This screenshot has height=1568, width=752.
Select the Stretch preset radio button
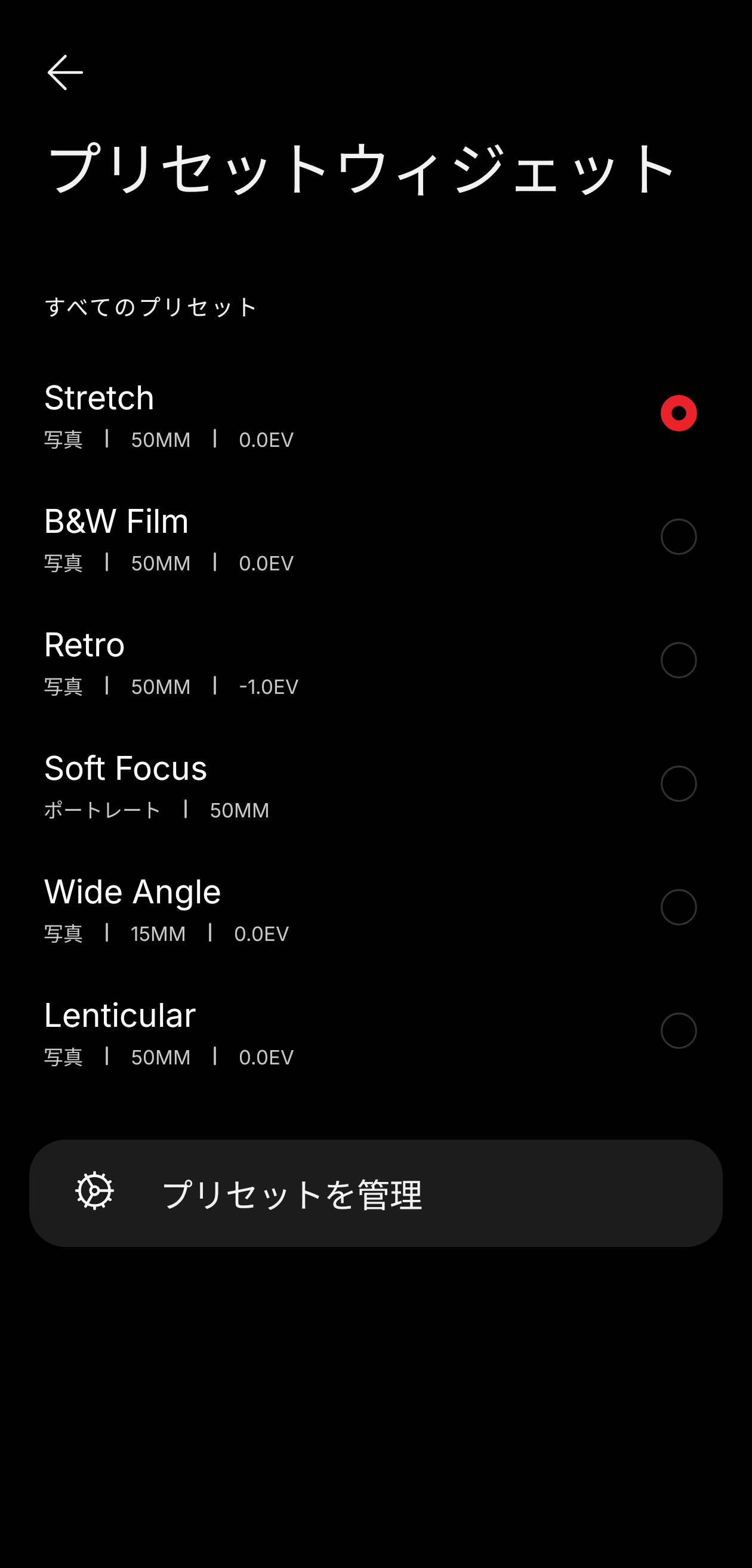678,413
